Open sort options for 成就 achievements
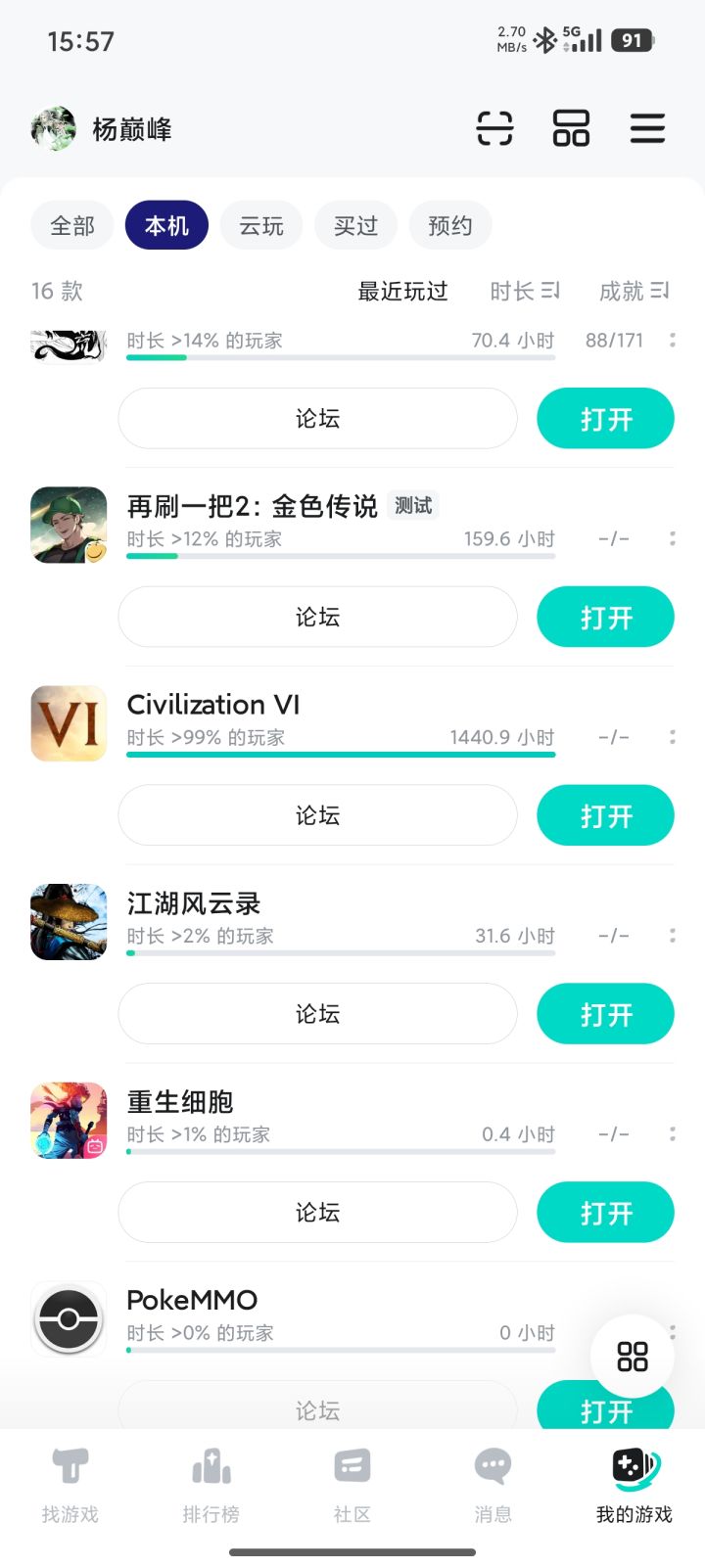The image size is (705, 1568). pyautogui.click(x=633, y=291)
